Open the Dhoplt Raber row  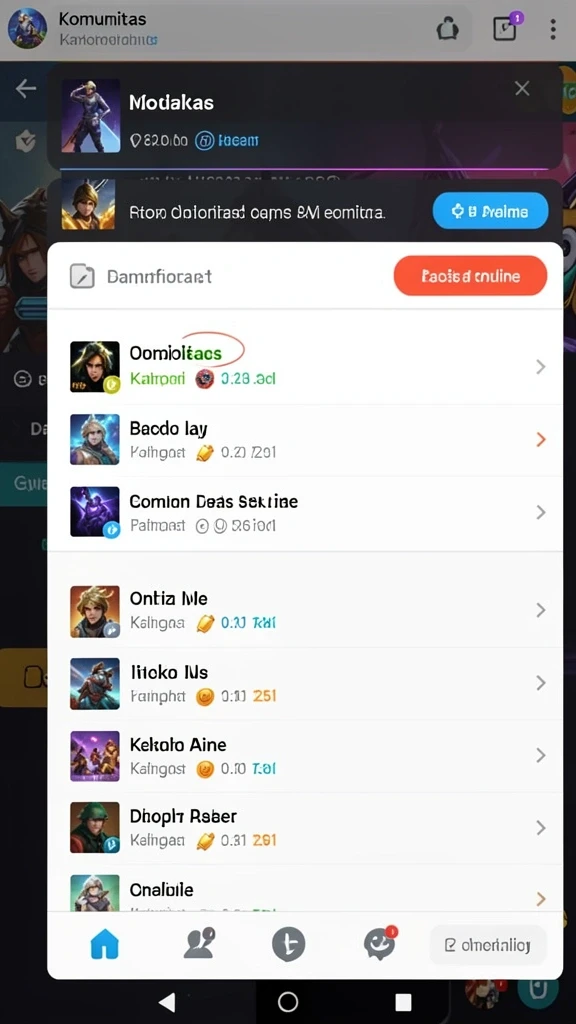click(x=305, y=828)
